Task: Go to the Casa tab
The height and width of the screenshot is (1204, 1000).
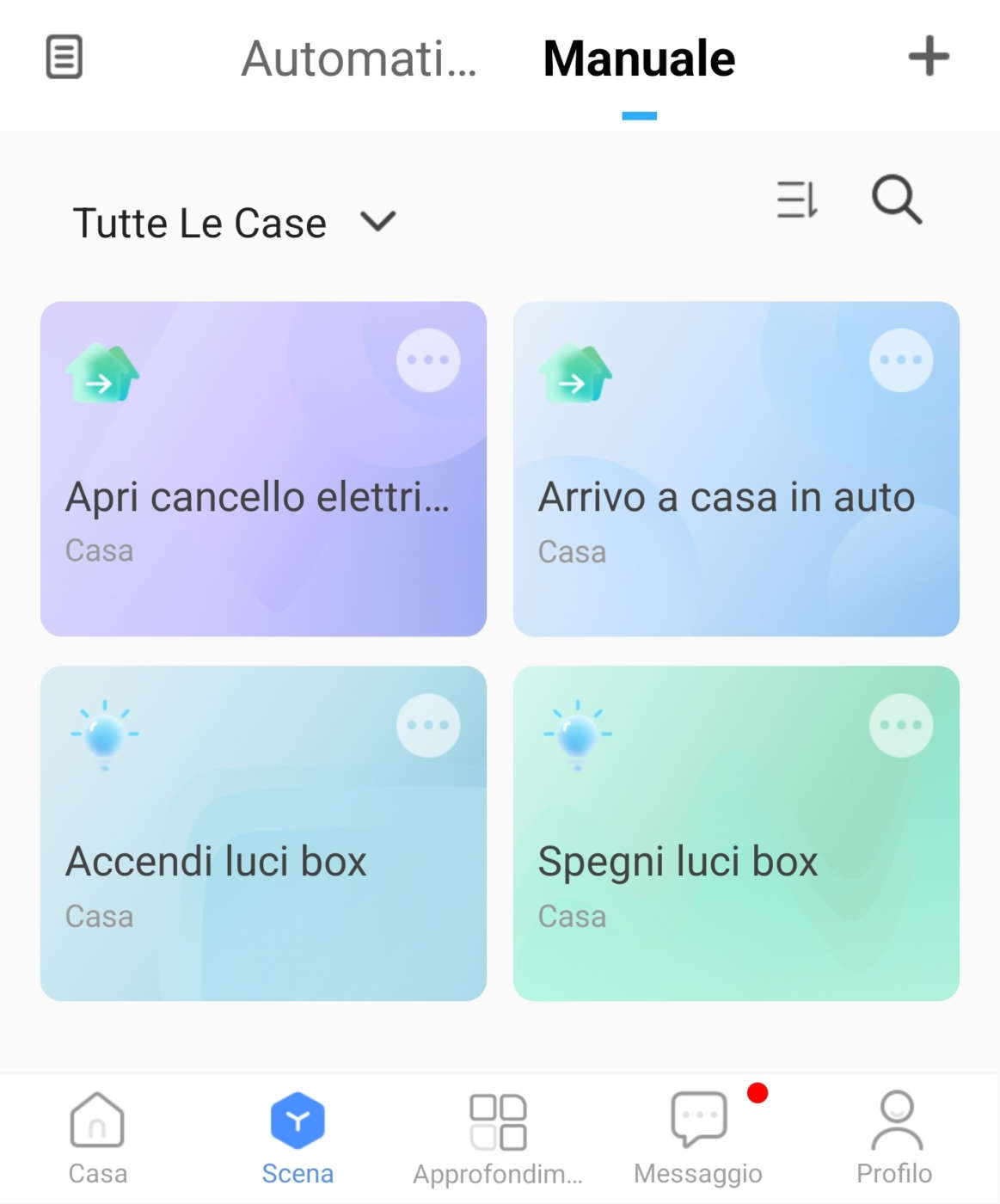Action: tap(97, 1137)
